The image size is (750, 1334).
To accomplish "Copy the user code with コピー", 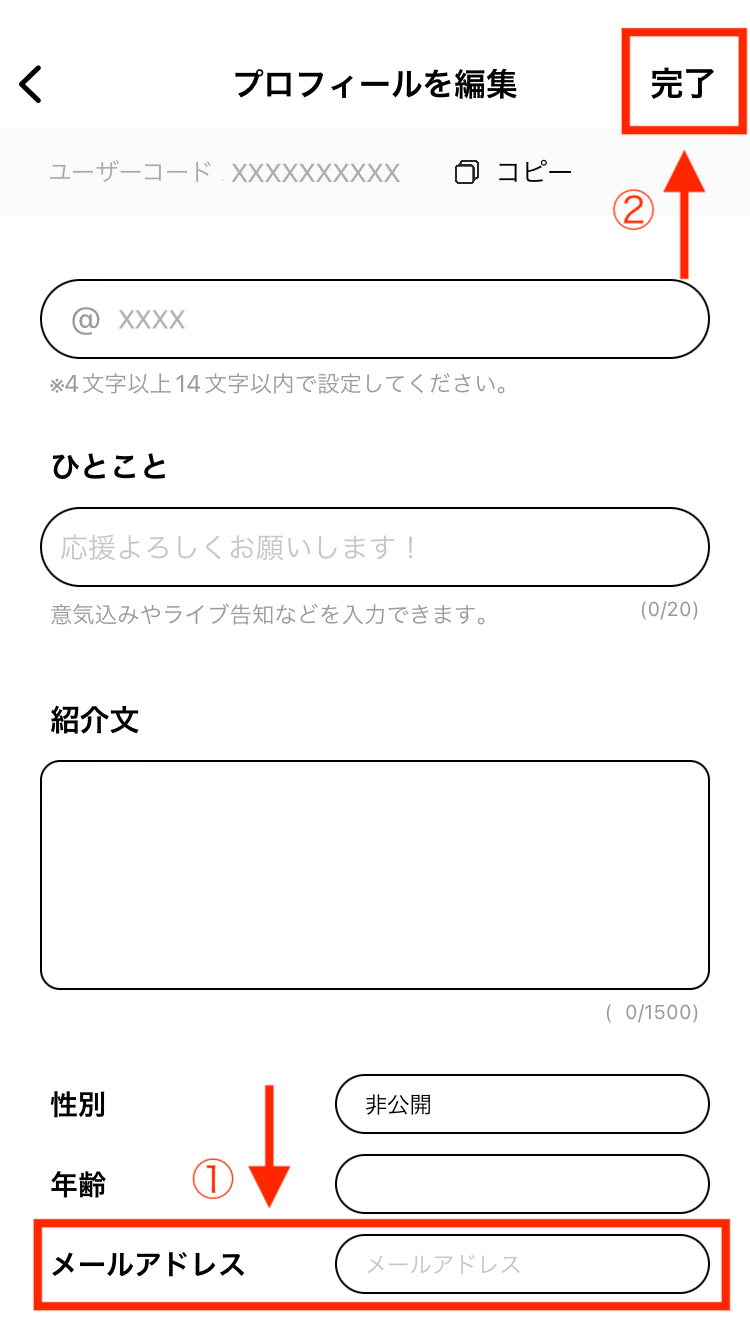I will (513, 172).
